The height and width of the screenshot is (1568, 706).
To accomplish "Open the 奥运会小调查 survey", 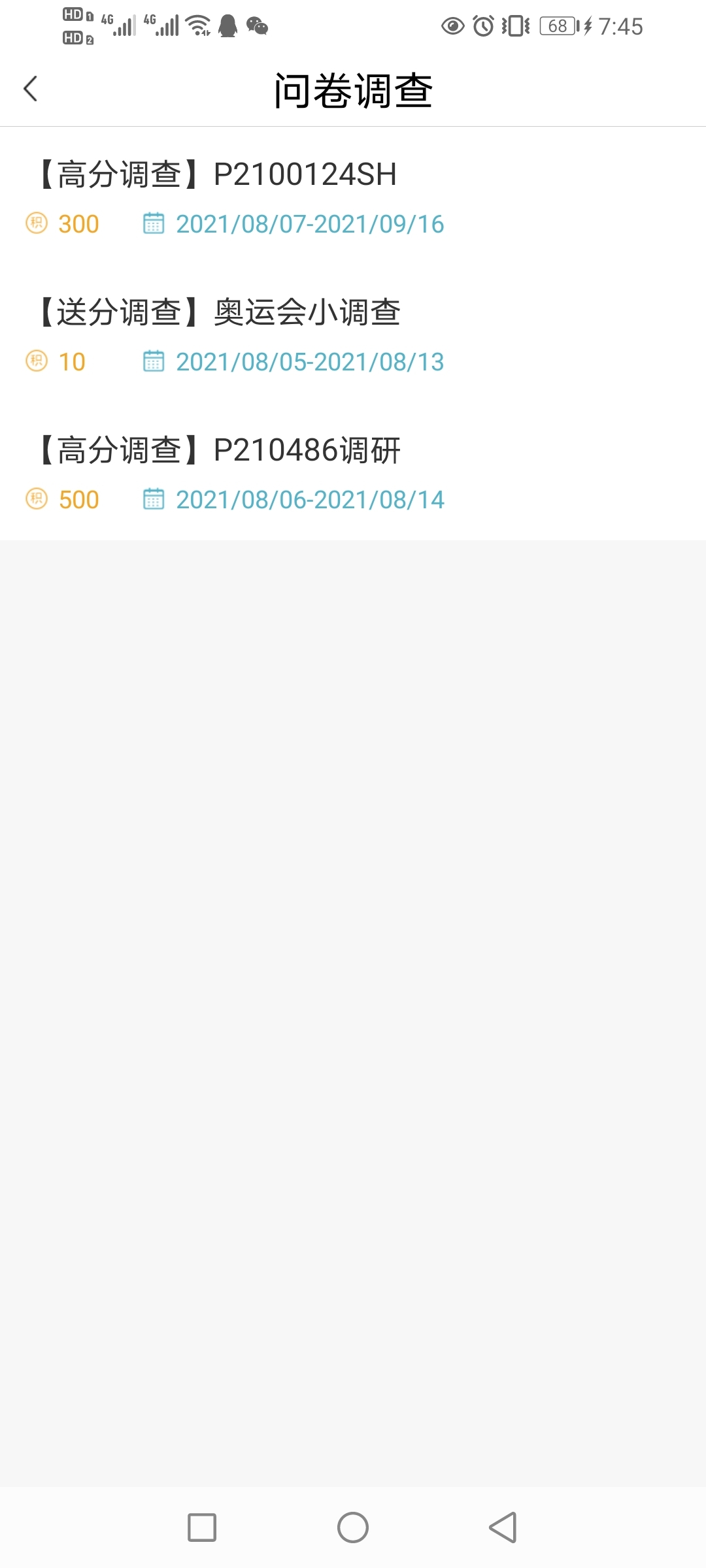I will tap(353, 334).
